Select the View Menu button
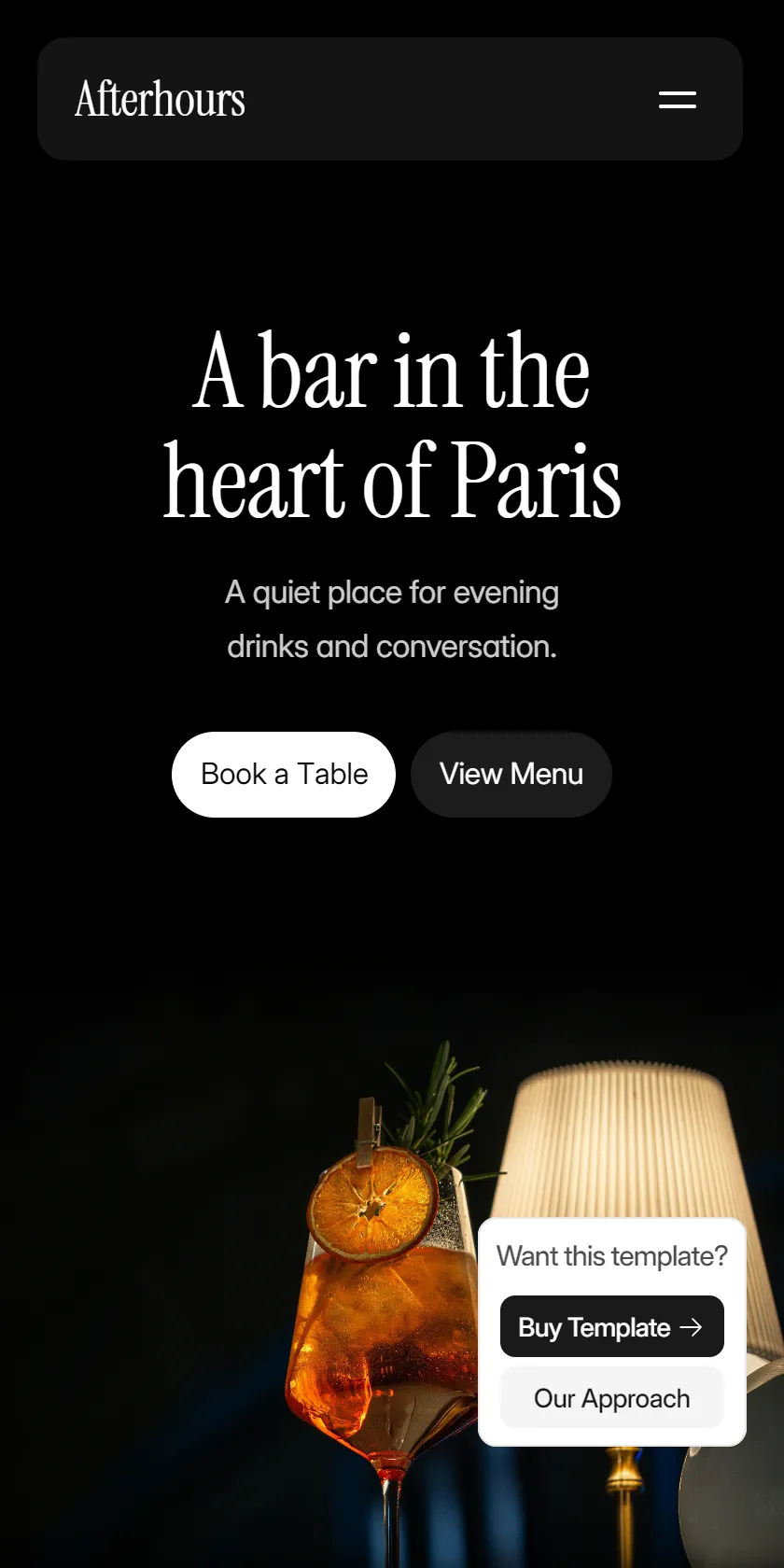Image resolution: width=784 pixels, height=1568 pixels. [x=511, y=775]
